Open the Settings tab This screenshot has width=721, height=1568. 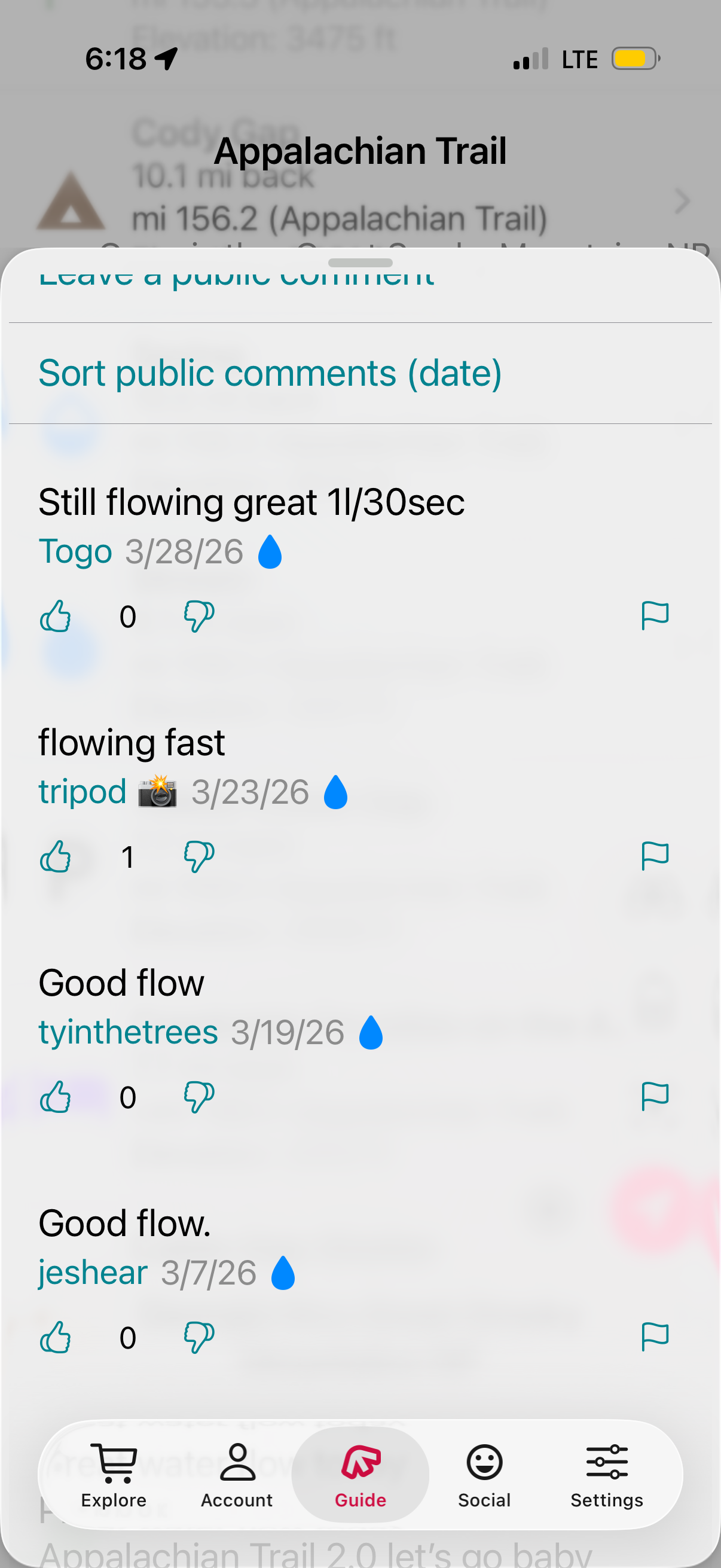pyautogui.click(x=607, y=1475)
